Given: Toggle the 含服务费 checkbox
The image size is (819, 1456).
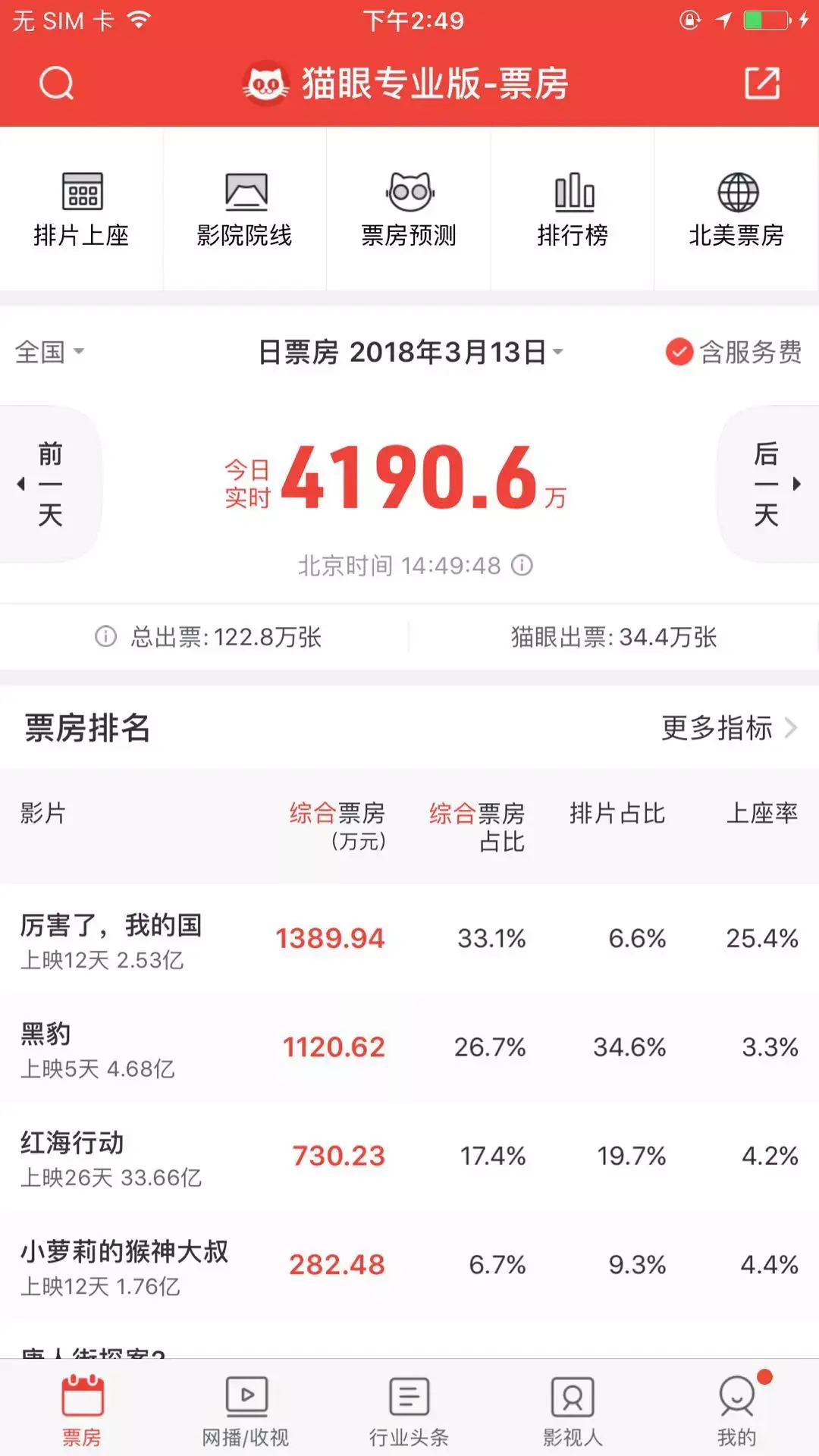Looking at the screenshot, I should pyautogui.click(x=679, y=352).
